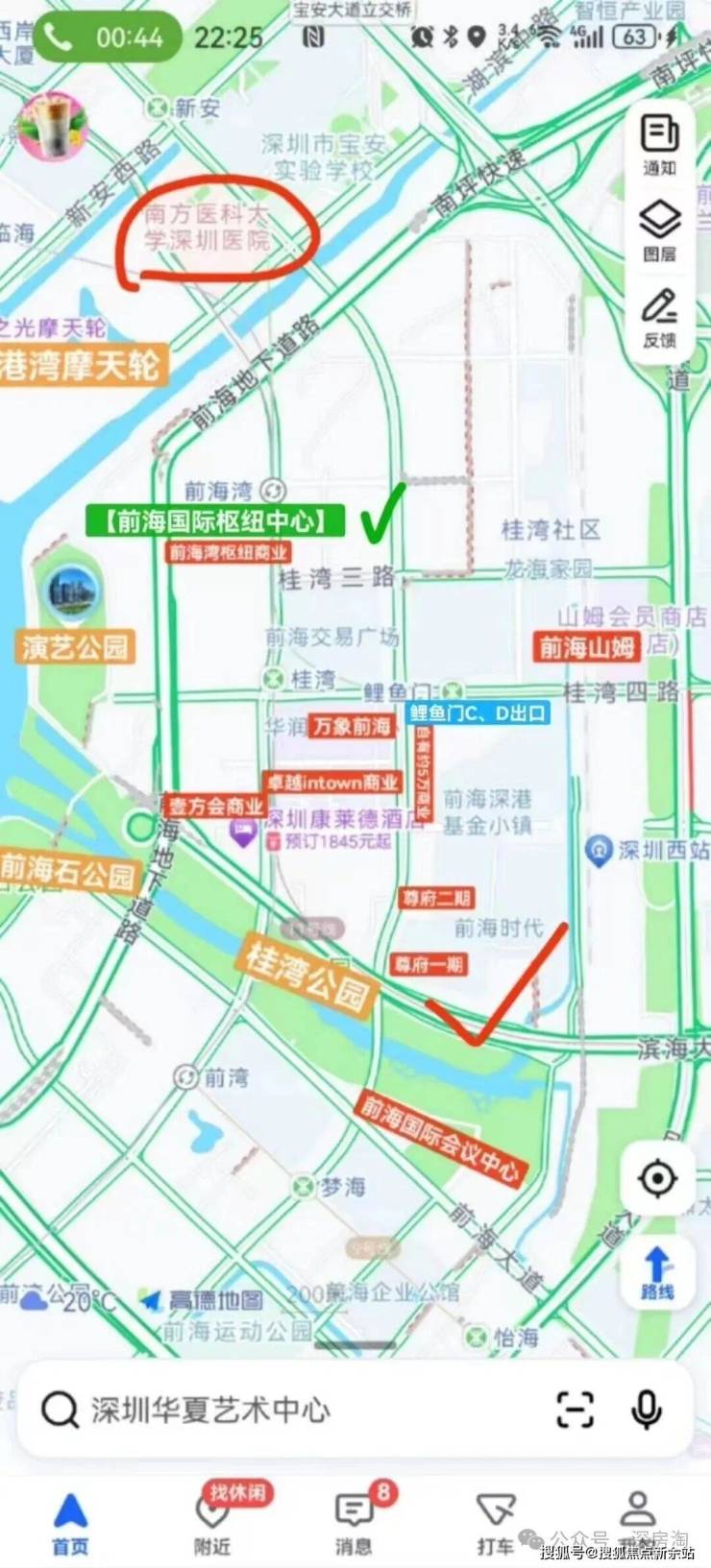Open the profile avatar
Screen dimensions: 711x1568
52,126
